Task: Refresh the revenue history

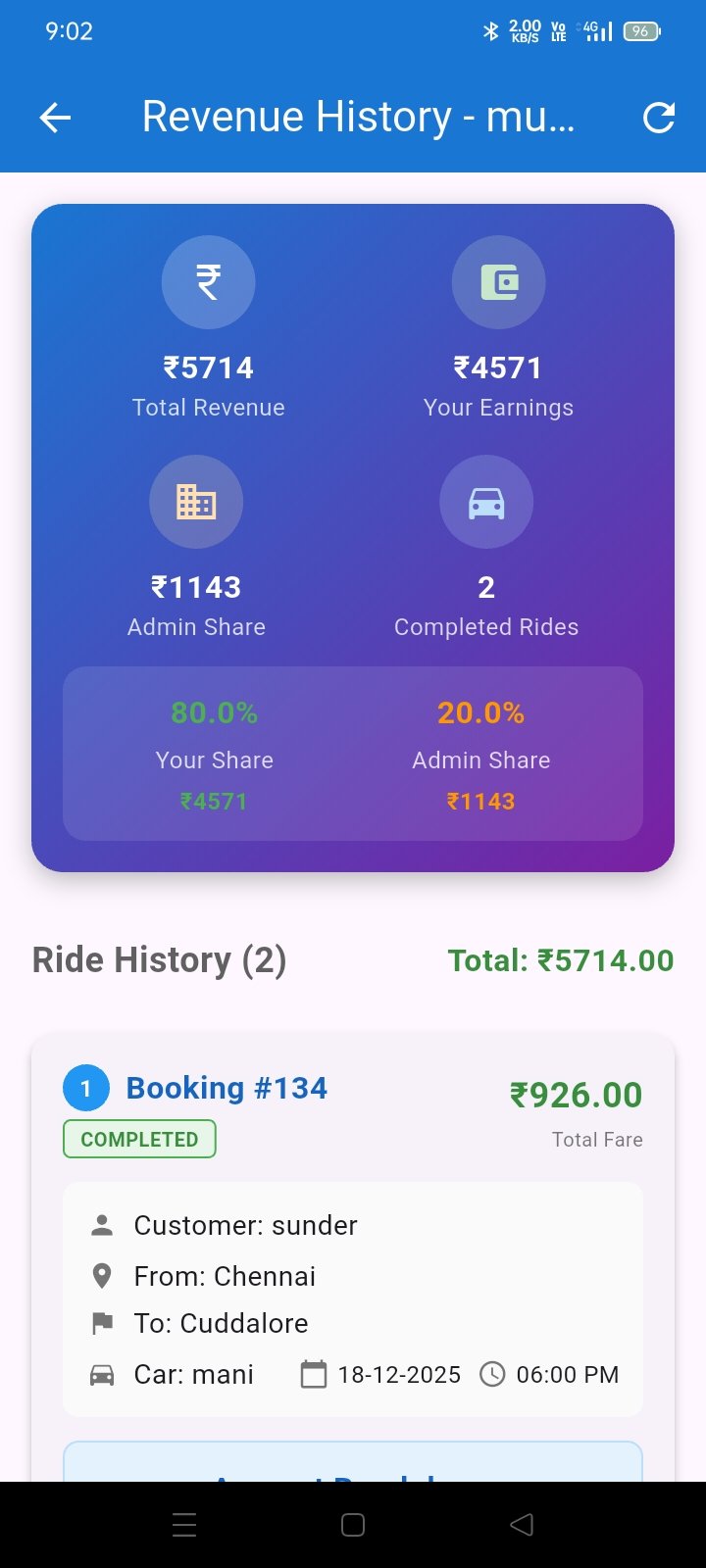Action: pyautogui.click(x=658, y=118)
